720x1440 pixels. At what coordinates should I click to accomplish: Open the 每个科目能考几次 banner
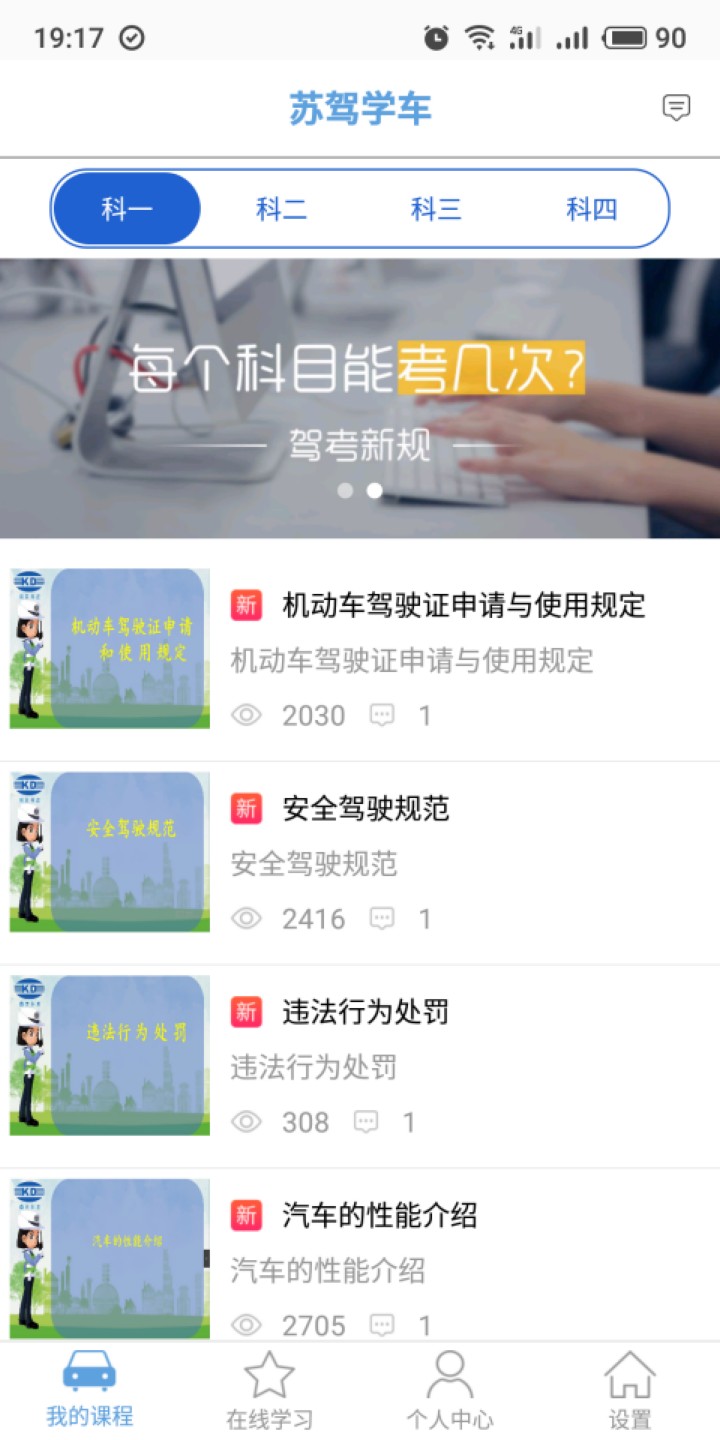coord(360,398)
